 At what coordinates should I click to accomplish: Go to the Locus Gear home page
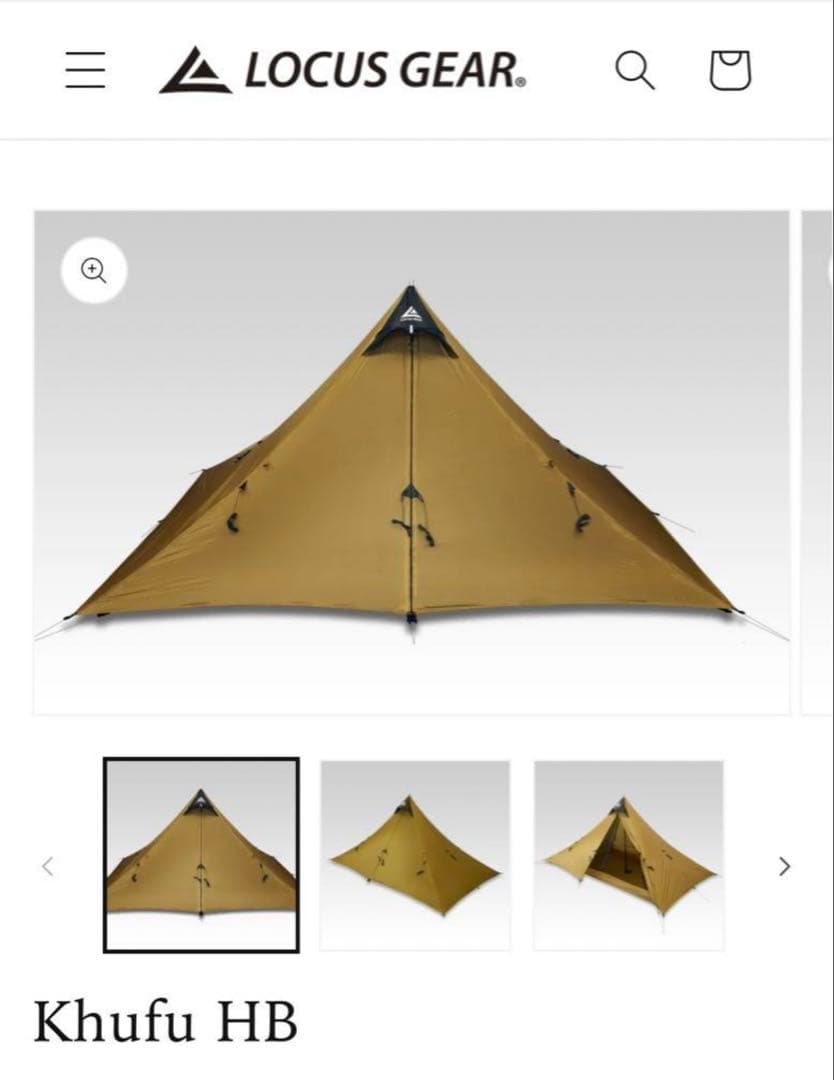(343, 71)
